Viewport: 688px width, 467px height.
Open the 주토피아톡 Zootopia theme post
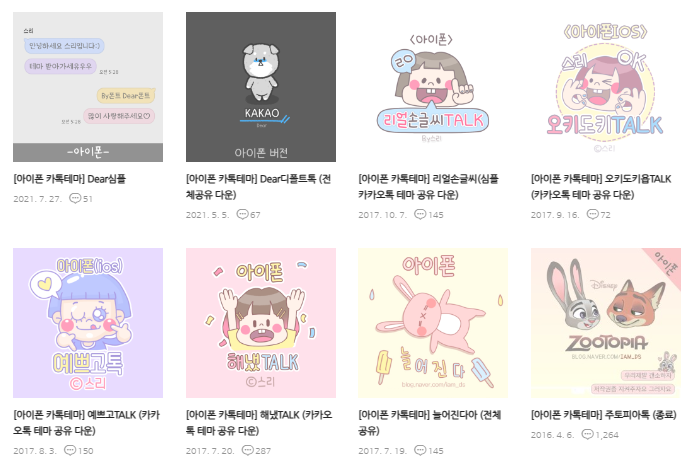(605, 323)
